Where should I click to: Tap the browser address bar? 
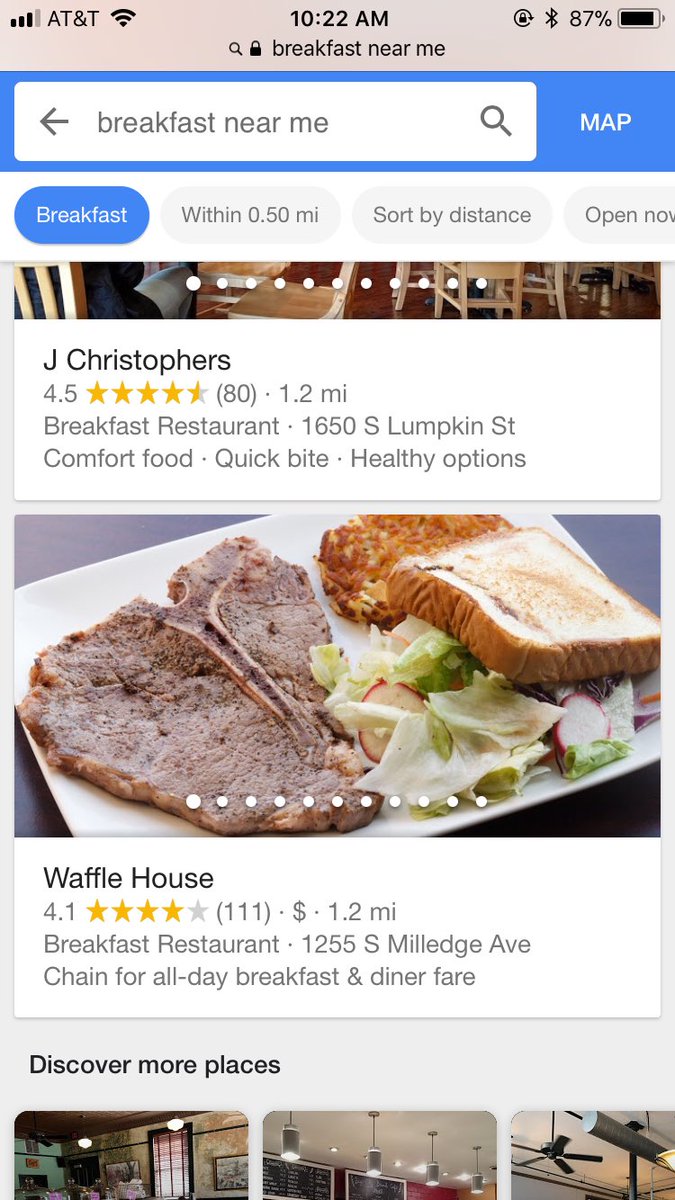tap(338, 48)
